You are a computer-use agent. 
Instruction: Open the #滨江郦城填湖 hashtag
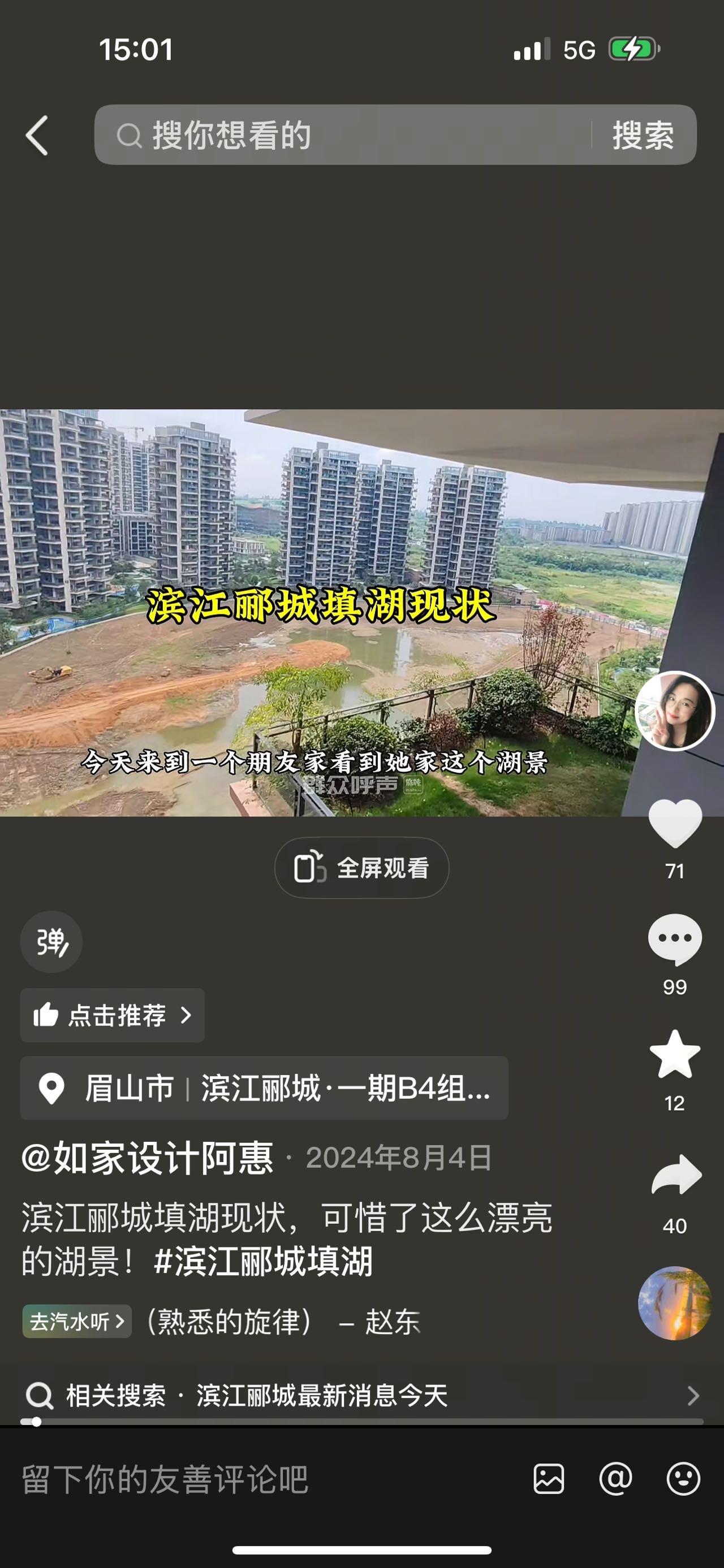coord(263,1261)
